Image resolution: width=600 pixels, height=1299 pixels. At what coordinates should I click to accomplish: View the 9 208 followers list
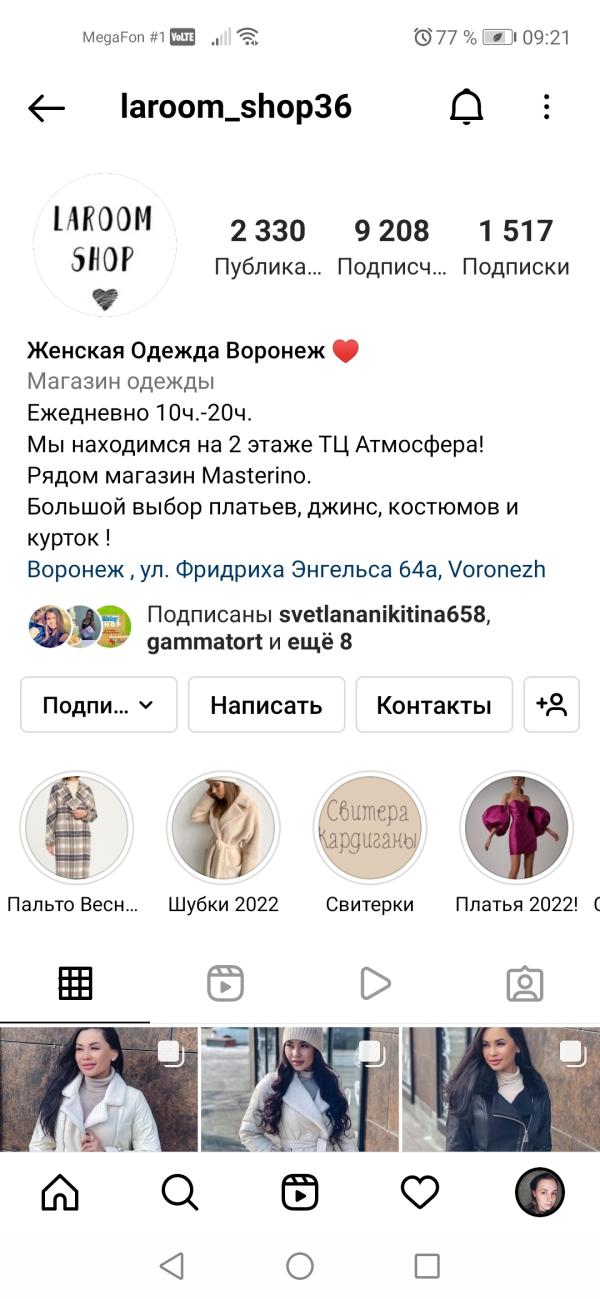click(x=391, y=246)
